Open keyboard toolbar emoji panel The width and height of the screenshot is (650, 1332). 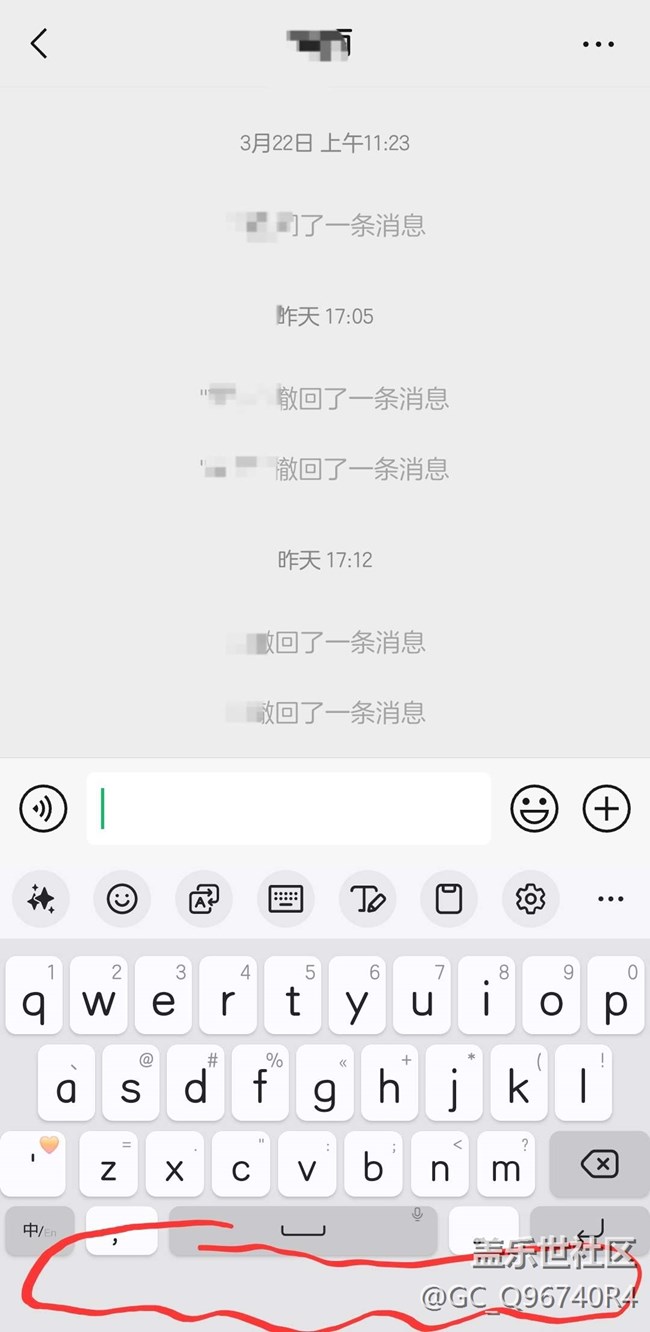point(122,899)
